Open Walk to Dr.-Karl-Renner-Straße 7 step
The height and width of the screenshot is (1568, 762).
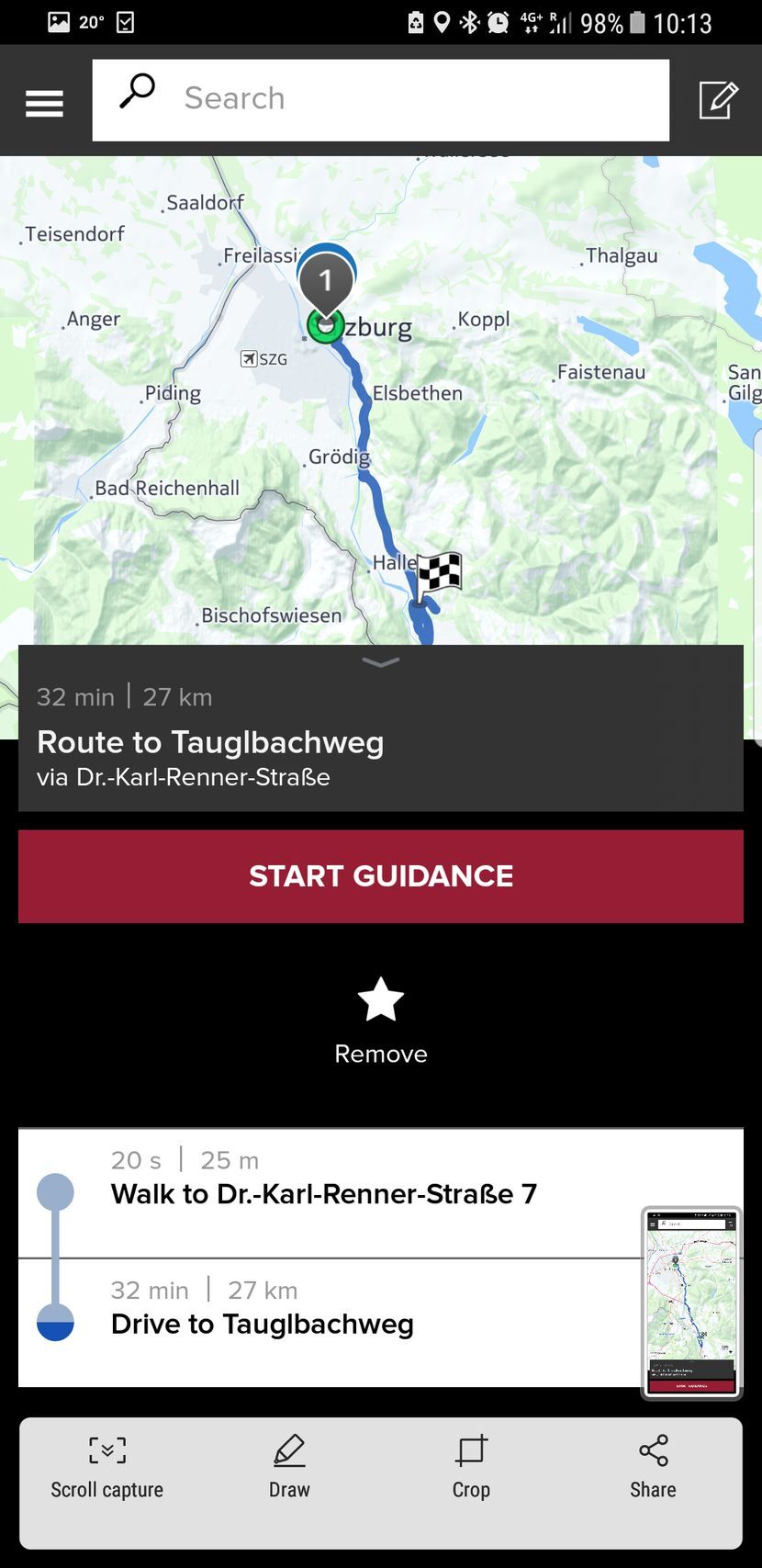coord(323,1193)
